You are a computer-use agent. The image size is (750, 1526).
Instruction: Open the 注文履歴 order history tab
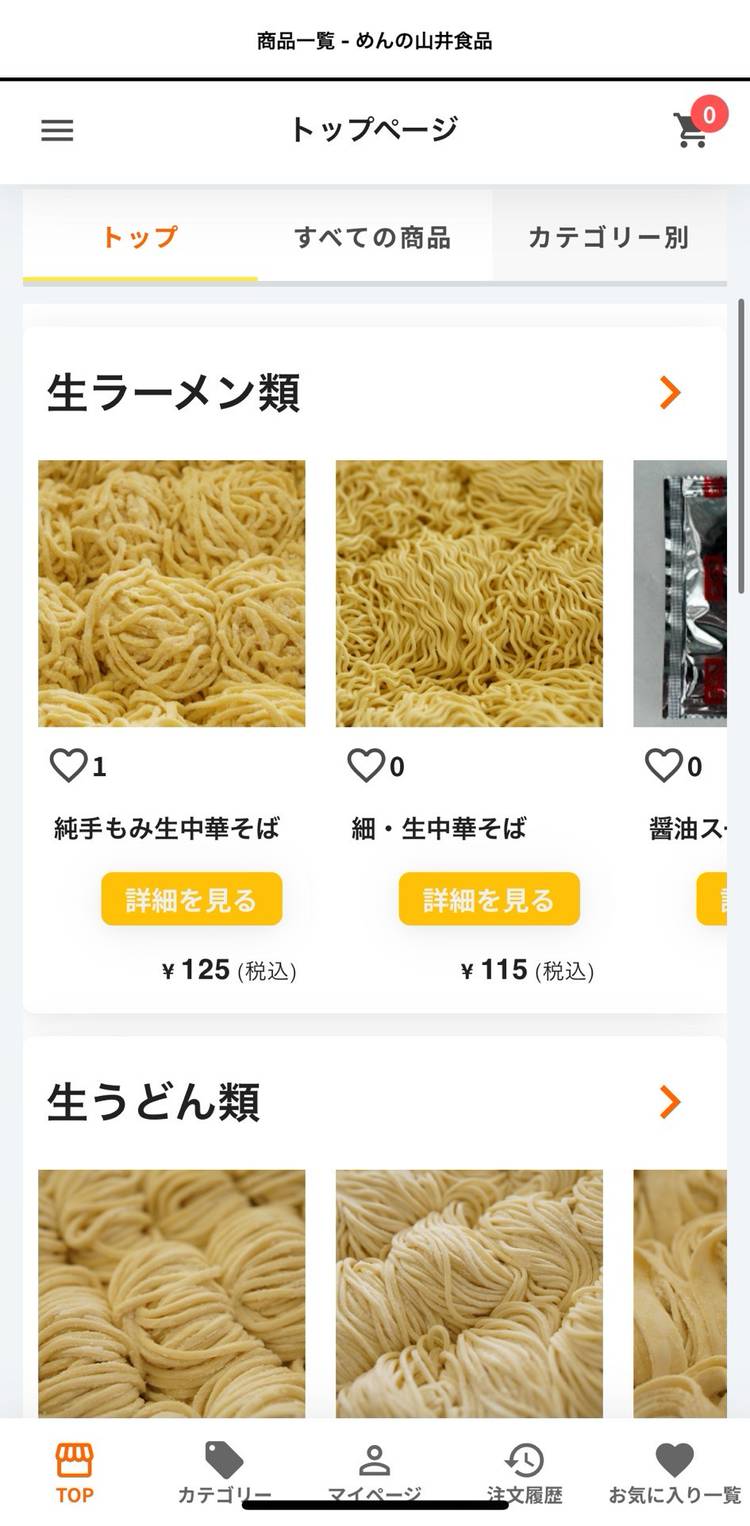[524, 1472]
